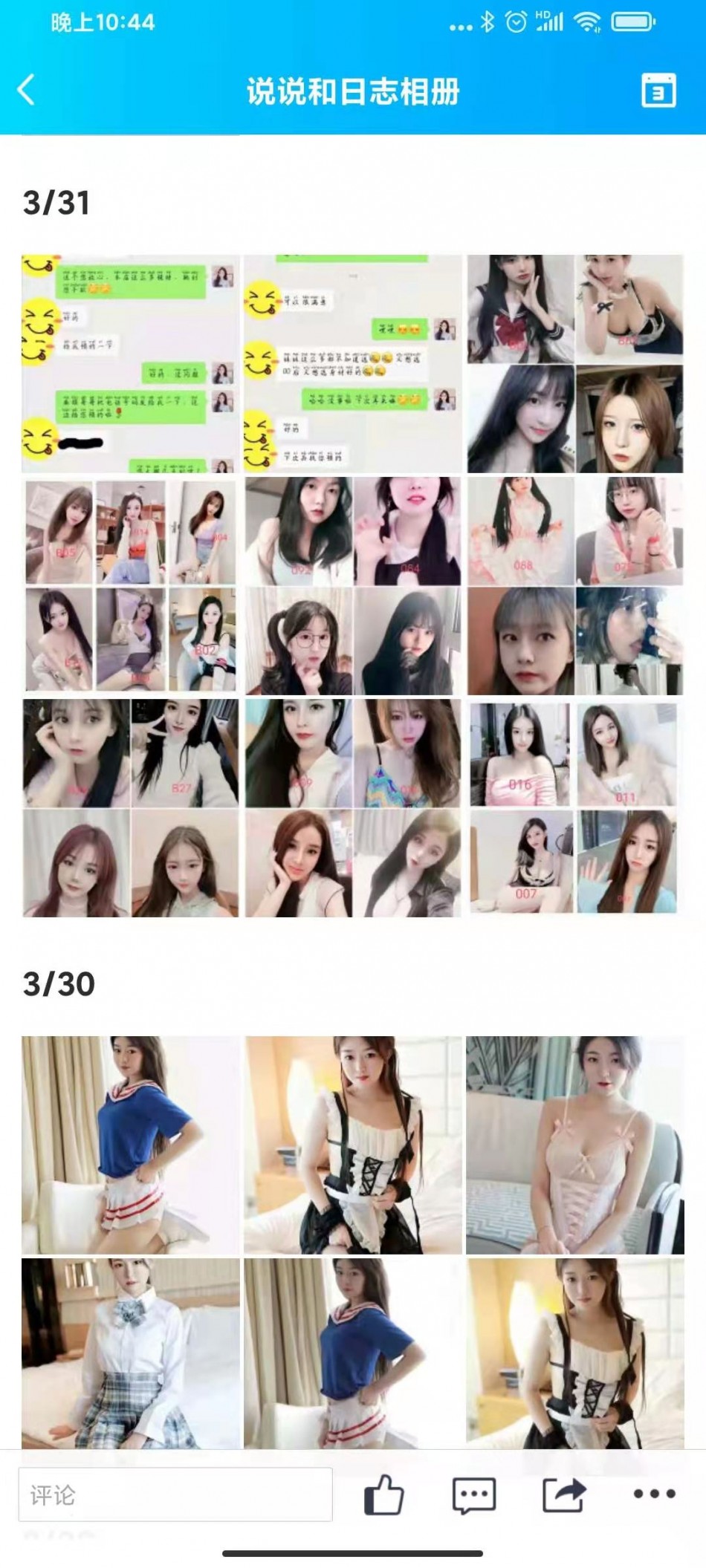Open the calendar date picker icon
This screenshot has width=706, height=1568.
coord(658,91)
